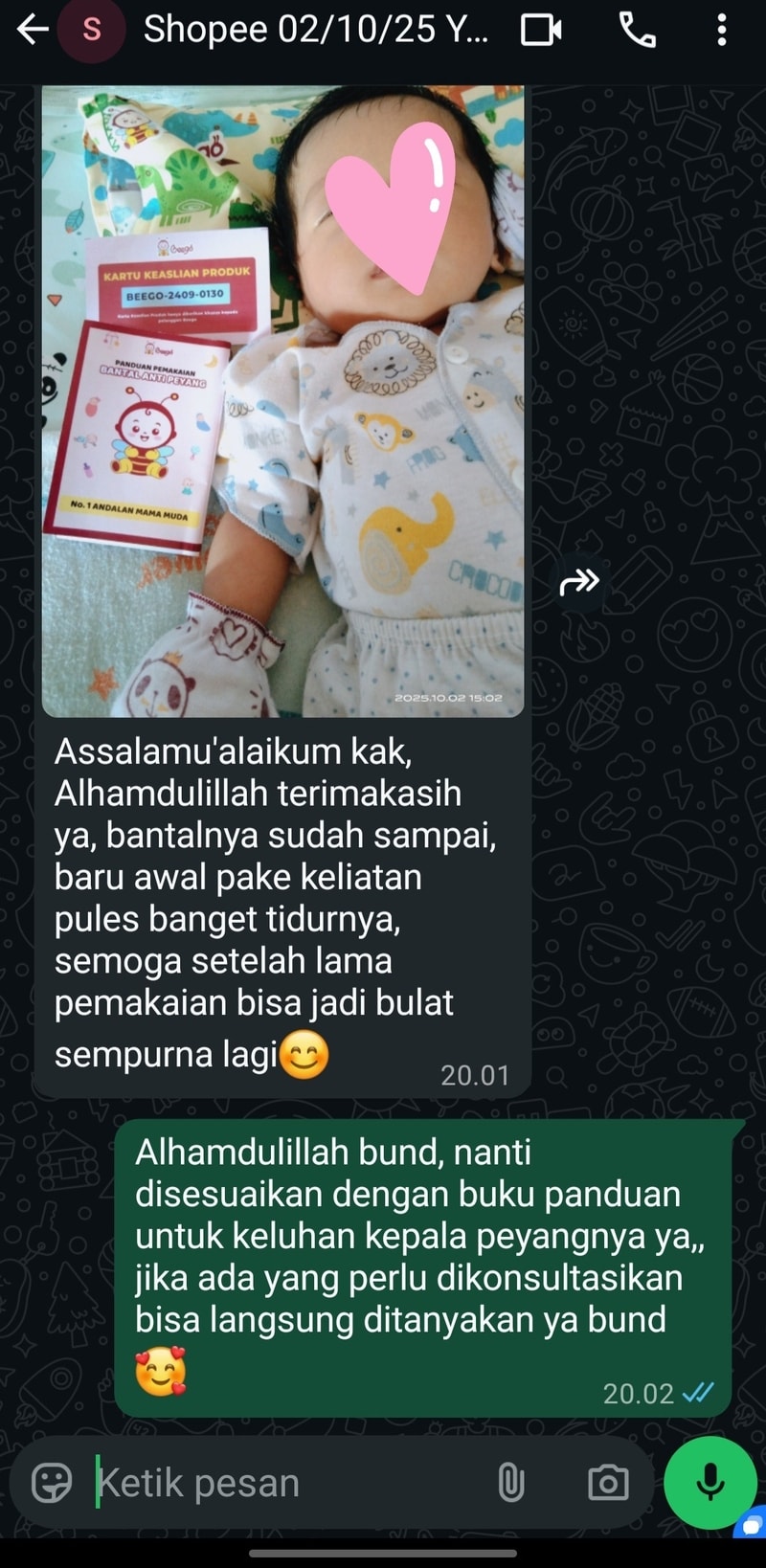Record a voice message
766x1568 pixels.
click(710, 1483)
